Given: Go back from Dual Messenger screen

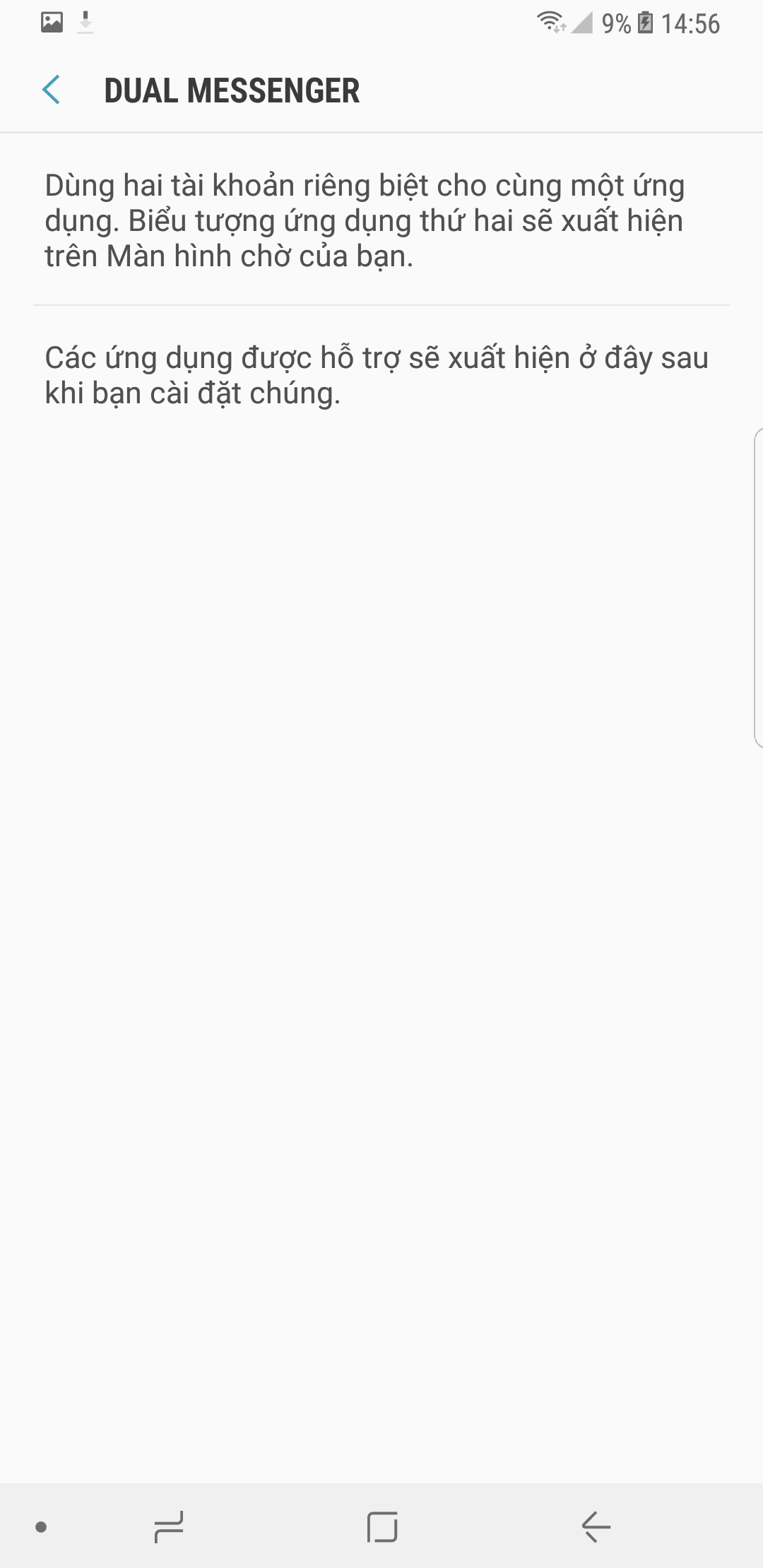Looking at the screenshot, I should coord(52,90).
